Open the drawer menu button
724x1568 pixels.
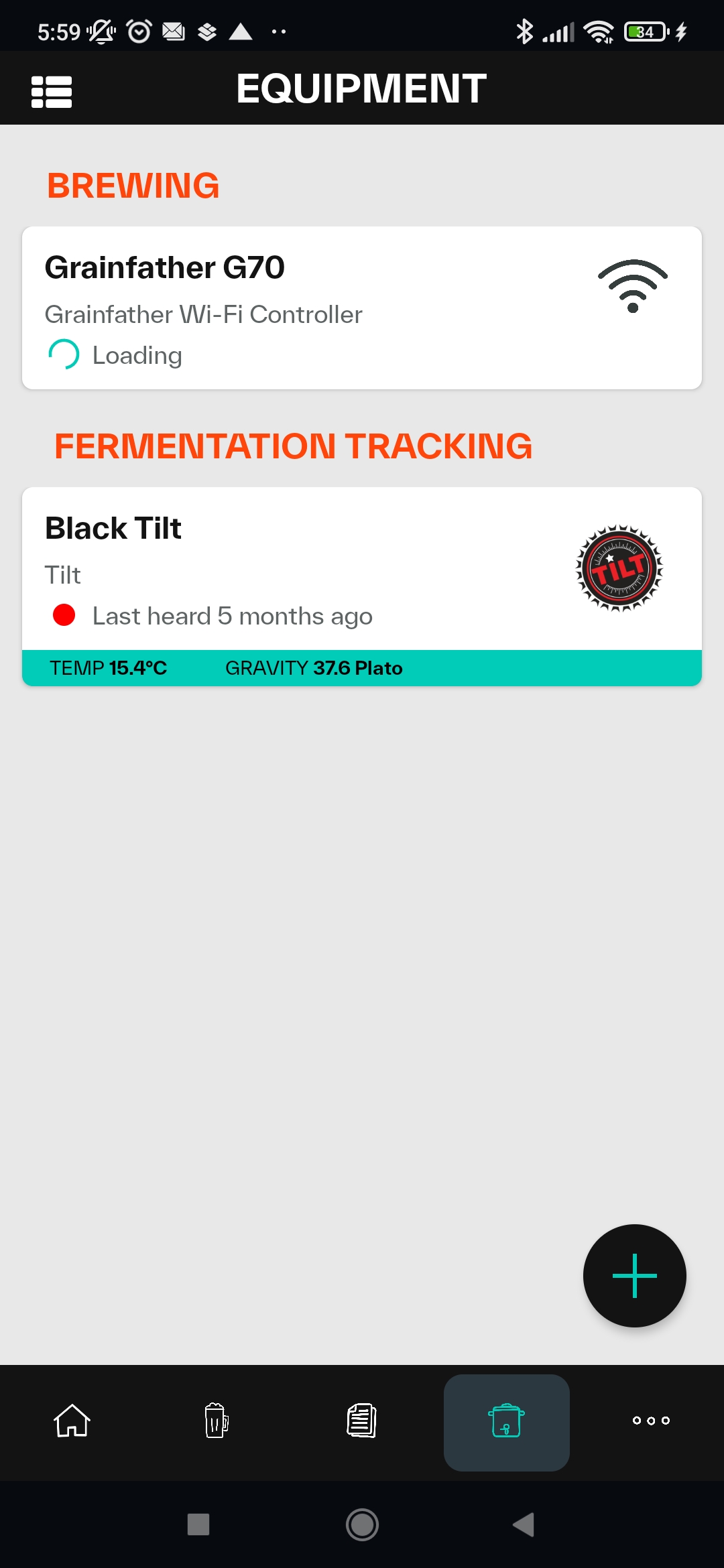(52, 91)
